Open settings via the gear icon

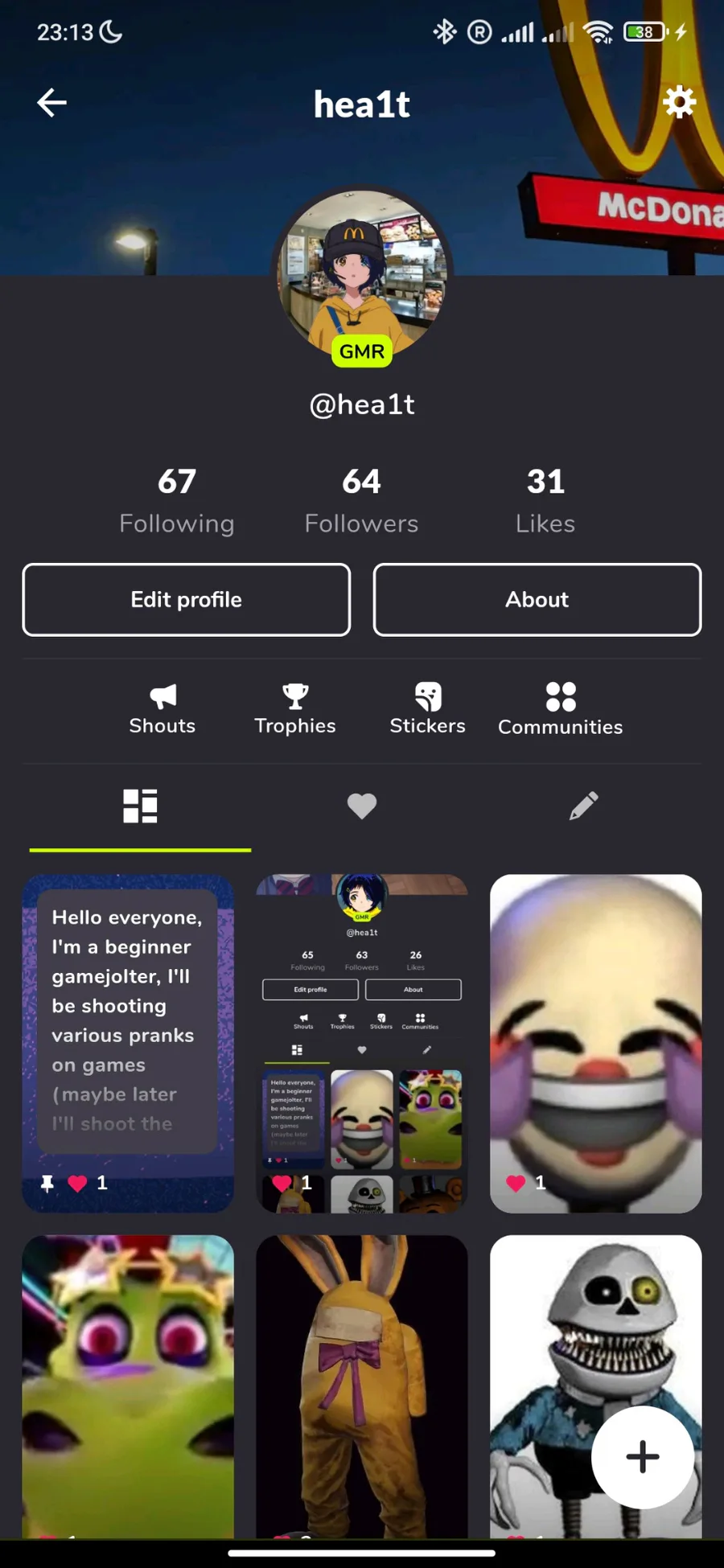[679, 103]
